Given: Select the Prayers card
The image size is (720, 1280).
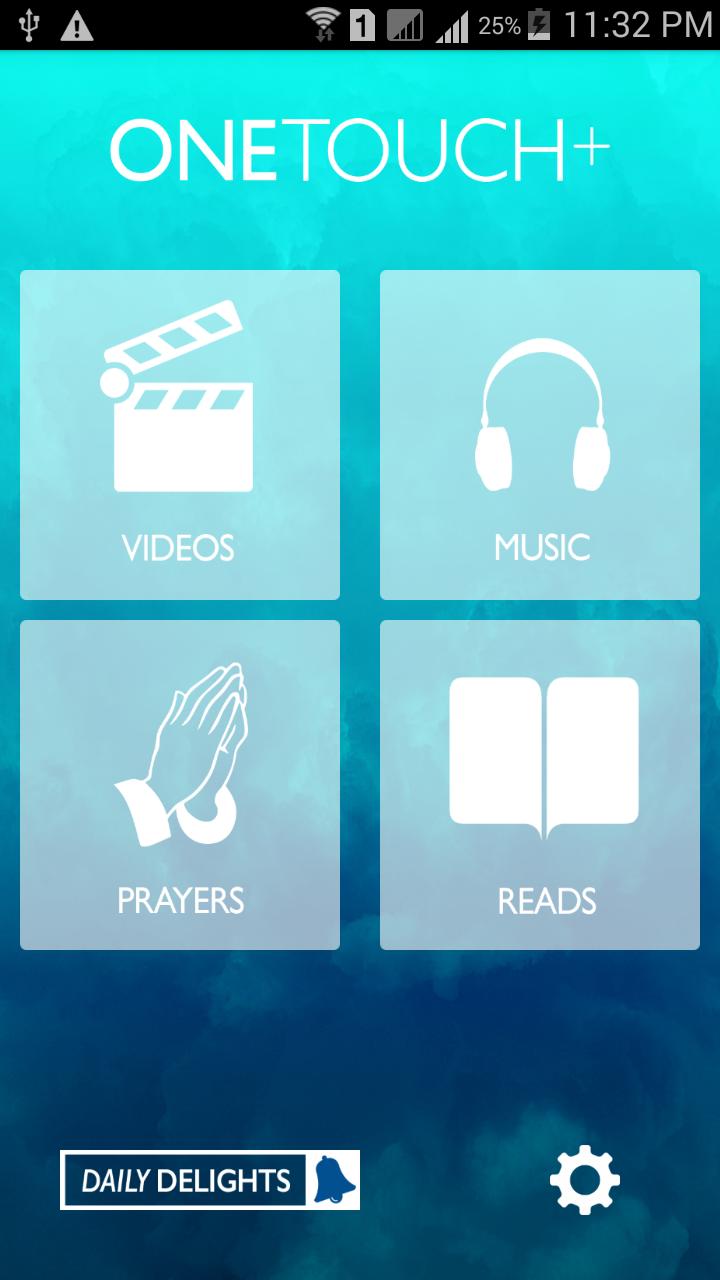Looking at the screenshot, I should point(180,785).
